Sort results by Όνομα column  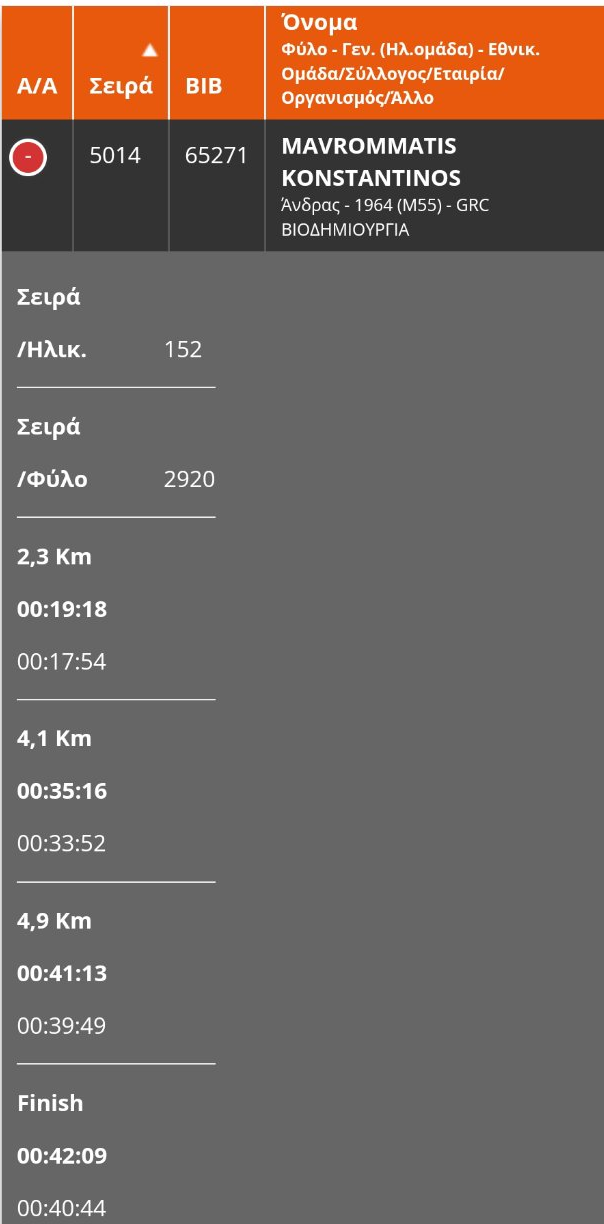tap(320, 24)
